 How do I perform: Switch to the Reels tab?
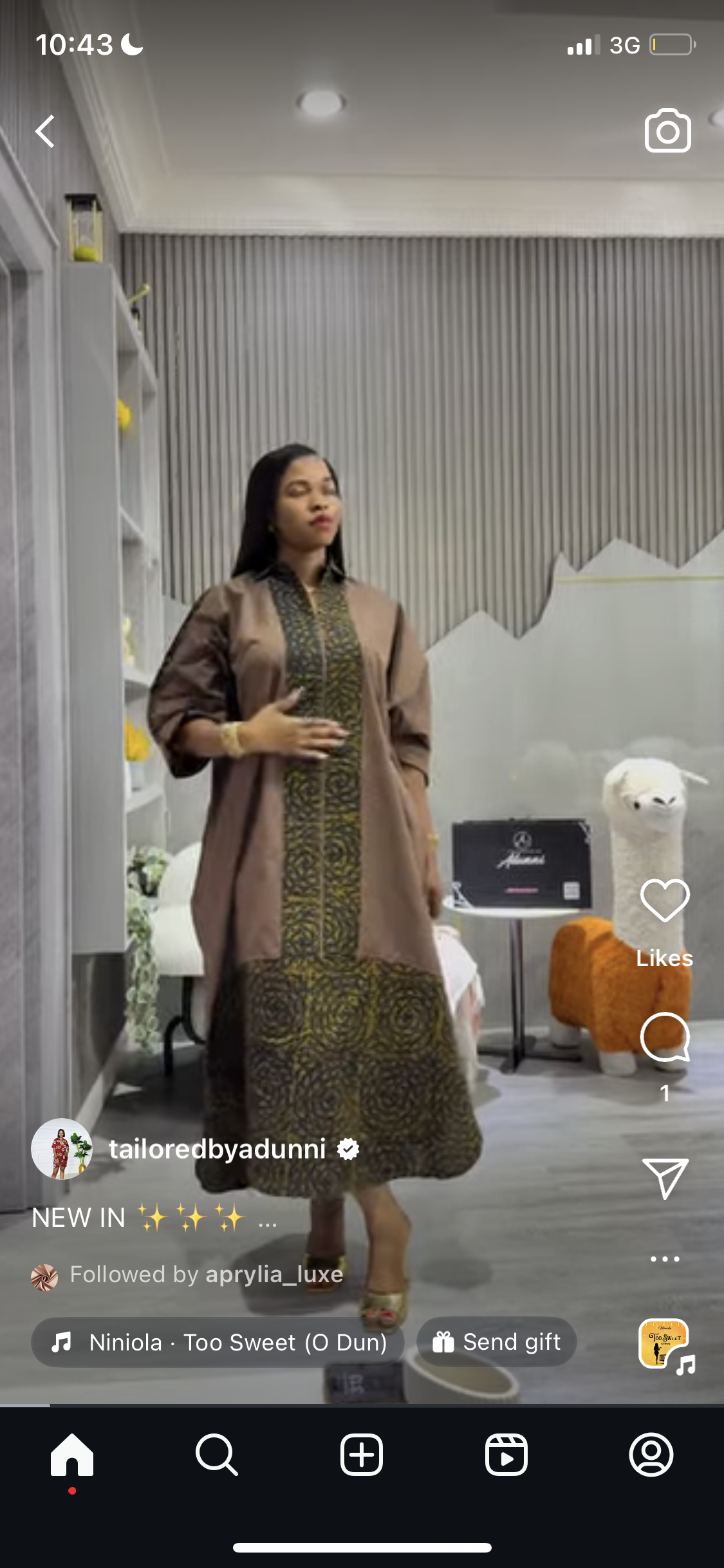point(506,1455)
